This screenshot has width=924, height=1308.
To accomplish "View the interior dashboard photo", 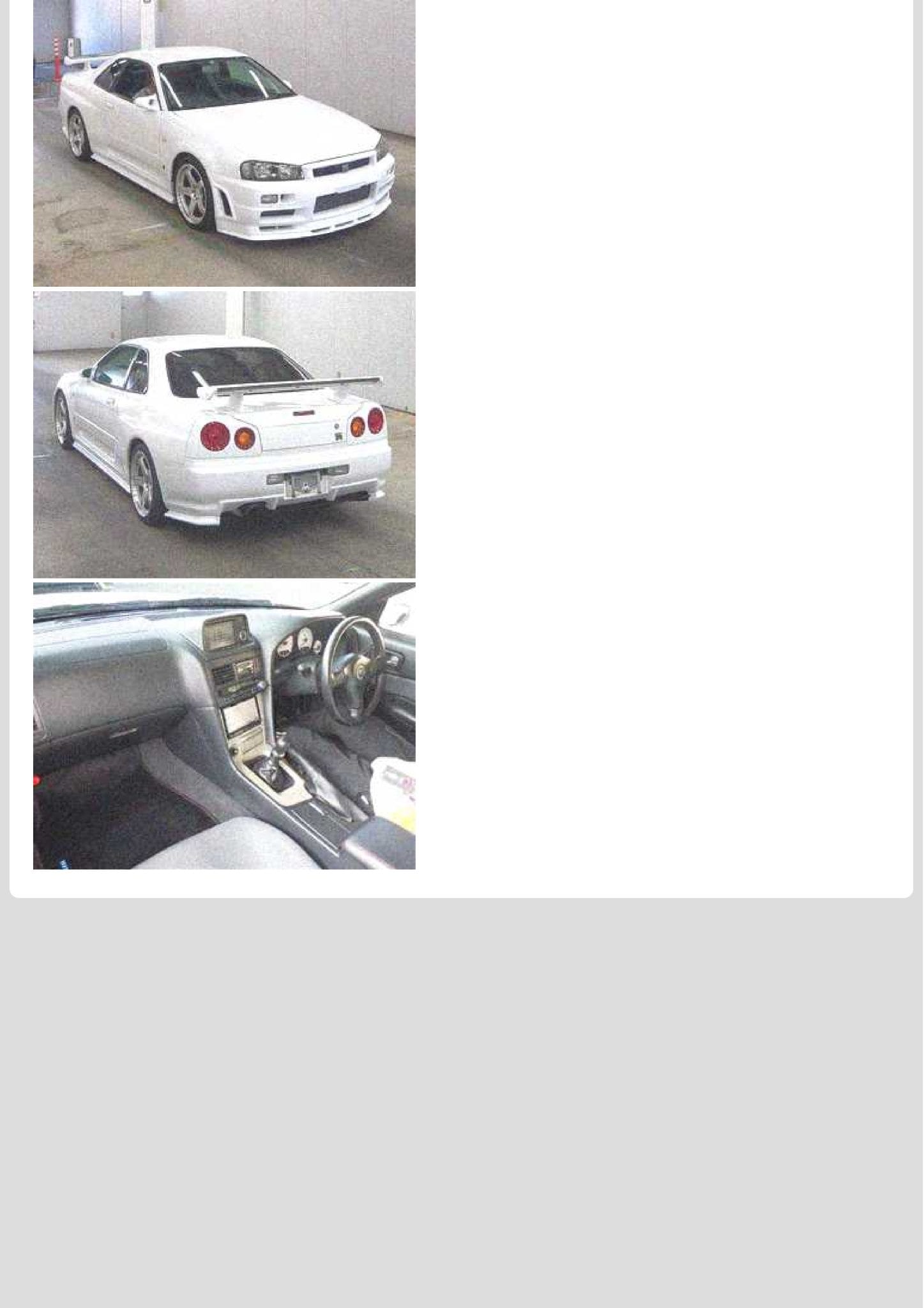I will 224,726.
